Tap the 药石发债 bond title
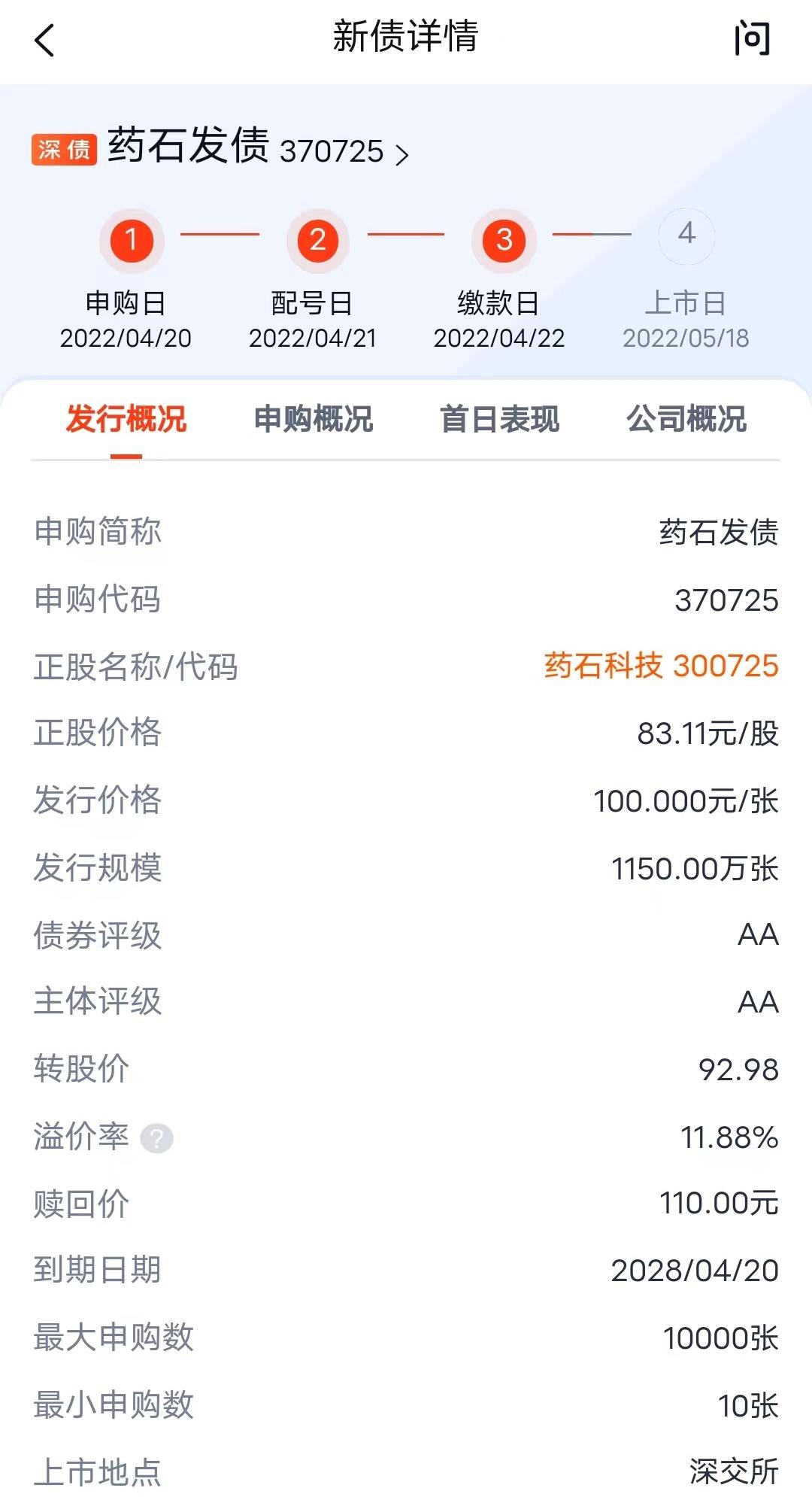812x1497 pixels. coord(188,150)
